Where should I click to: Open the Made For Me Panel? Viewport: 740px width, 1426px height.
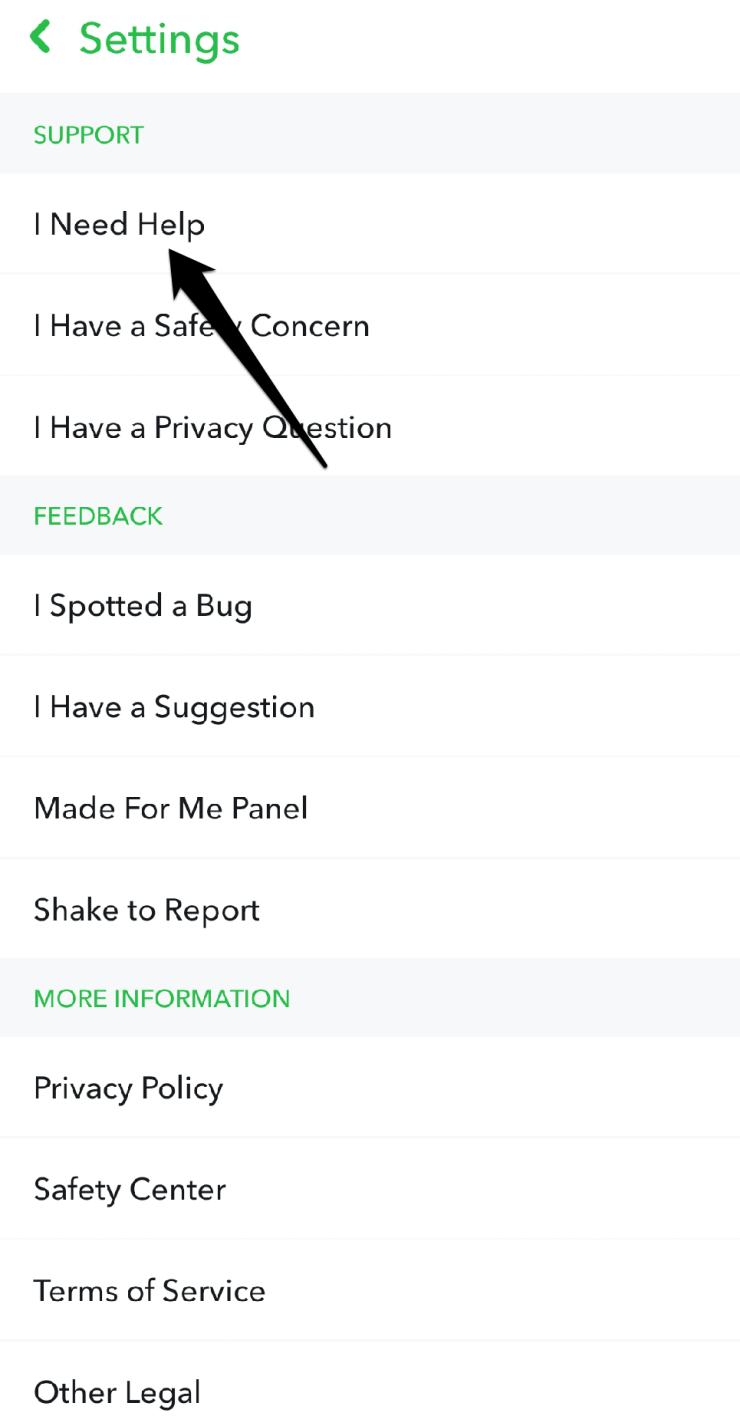(x=170, y=807)
